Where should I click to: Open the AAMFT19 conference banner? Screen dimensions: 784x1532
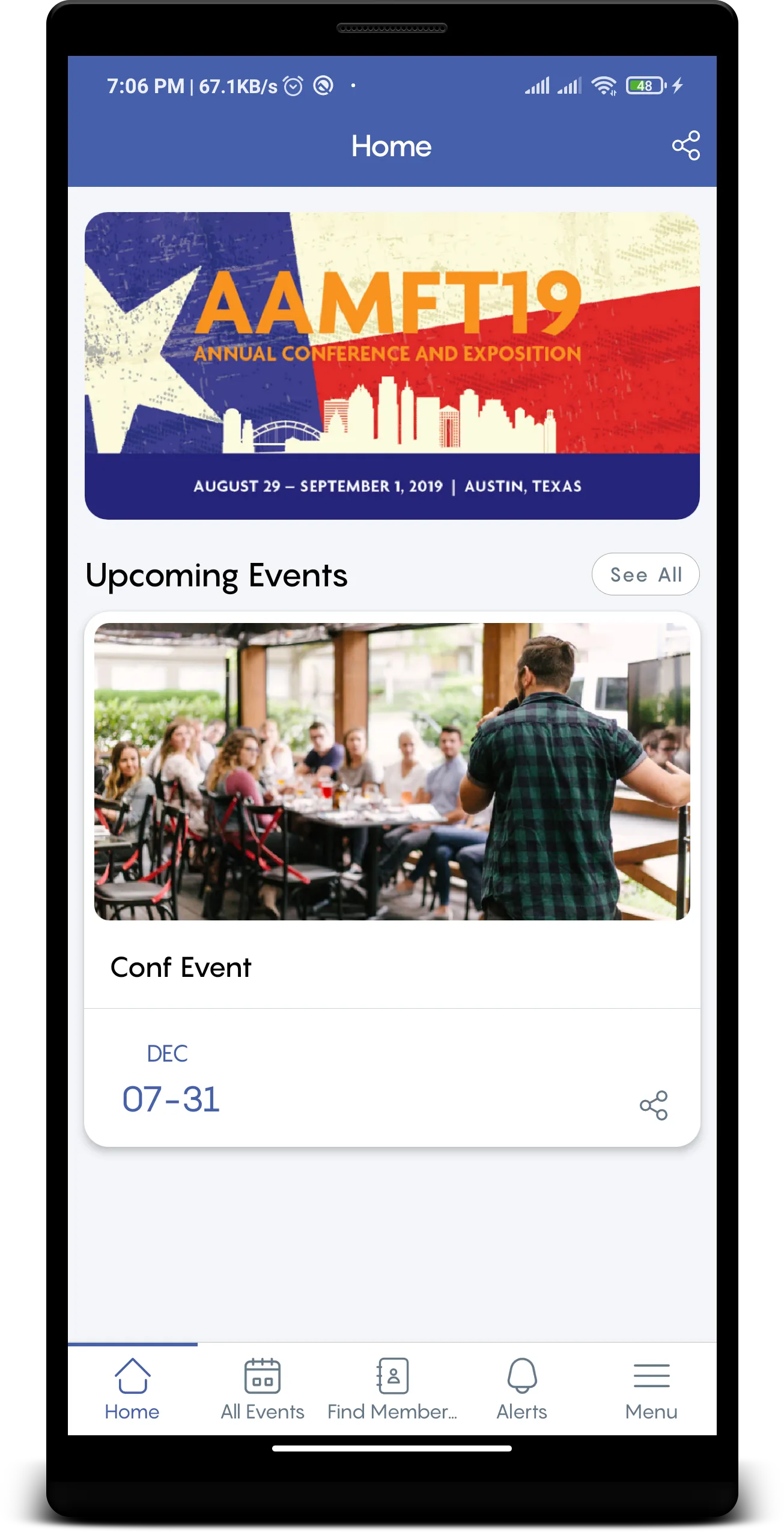(392, 365)
